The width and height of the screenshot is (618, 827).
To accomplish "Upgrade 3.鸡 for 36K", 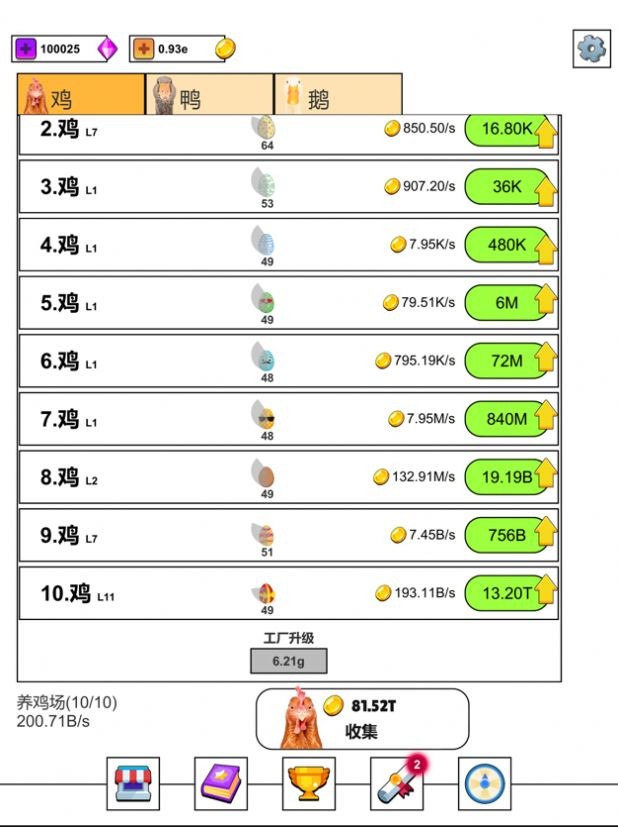I will [x=510, y=186].
